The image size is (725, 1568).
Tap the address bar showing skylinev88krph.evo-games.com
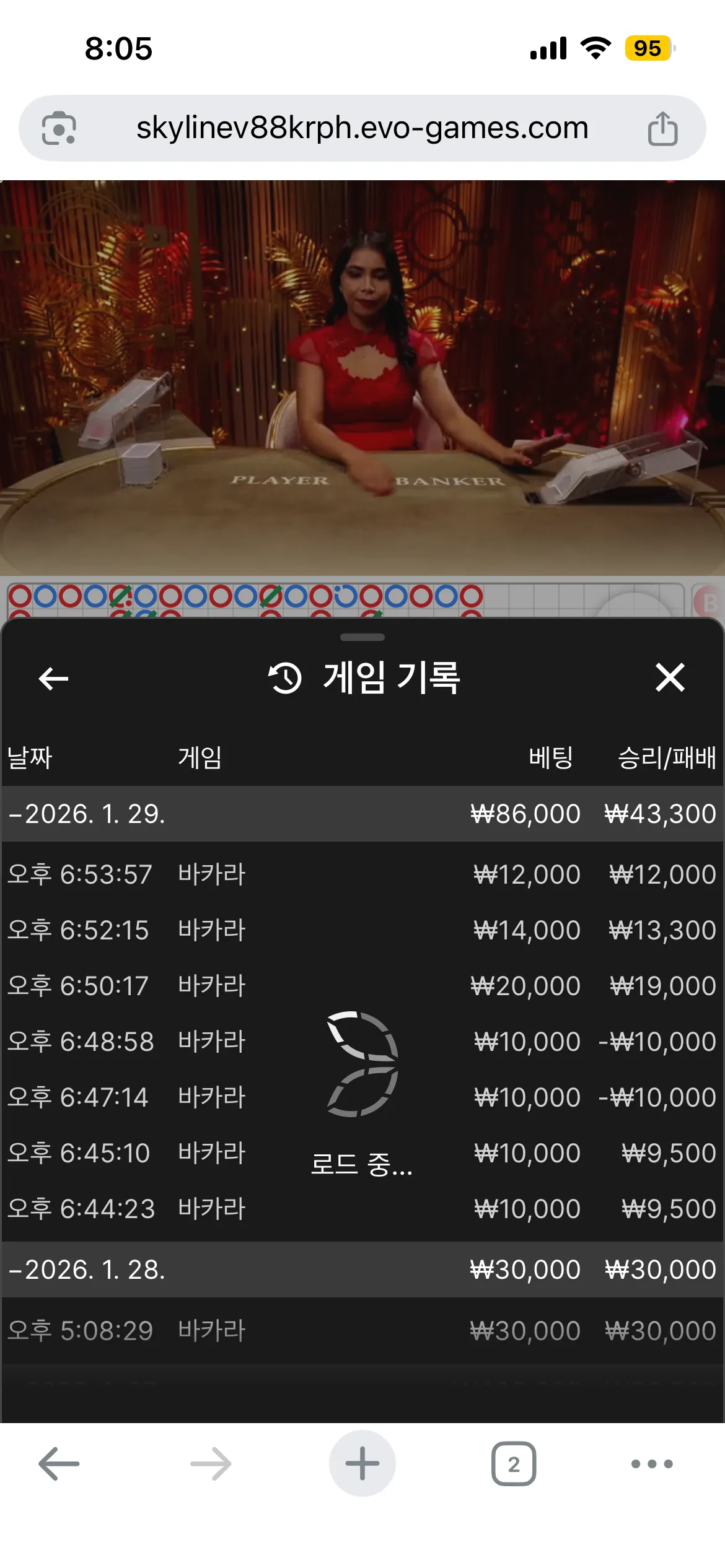(x=362, y=128)
